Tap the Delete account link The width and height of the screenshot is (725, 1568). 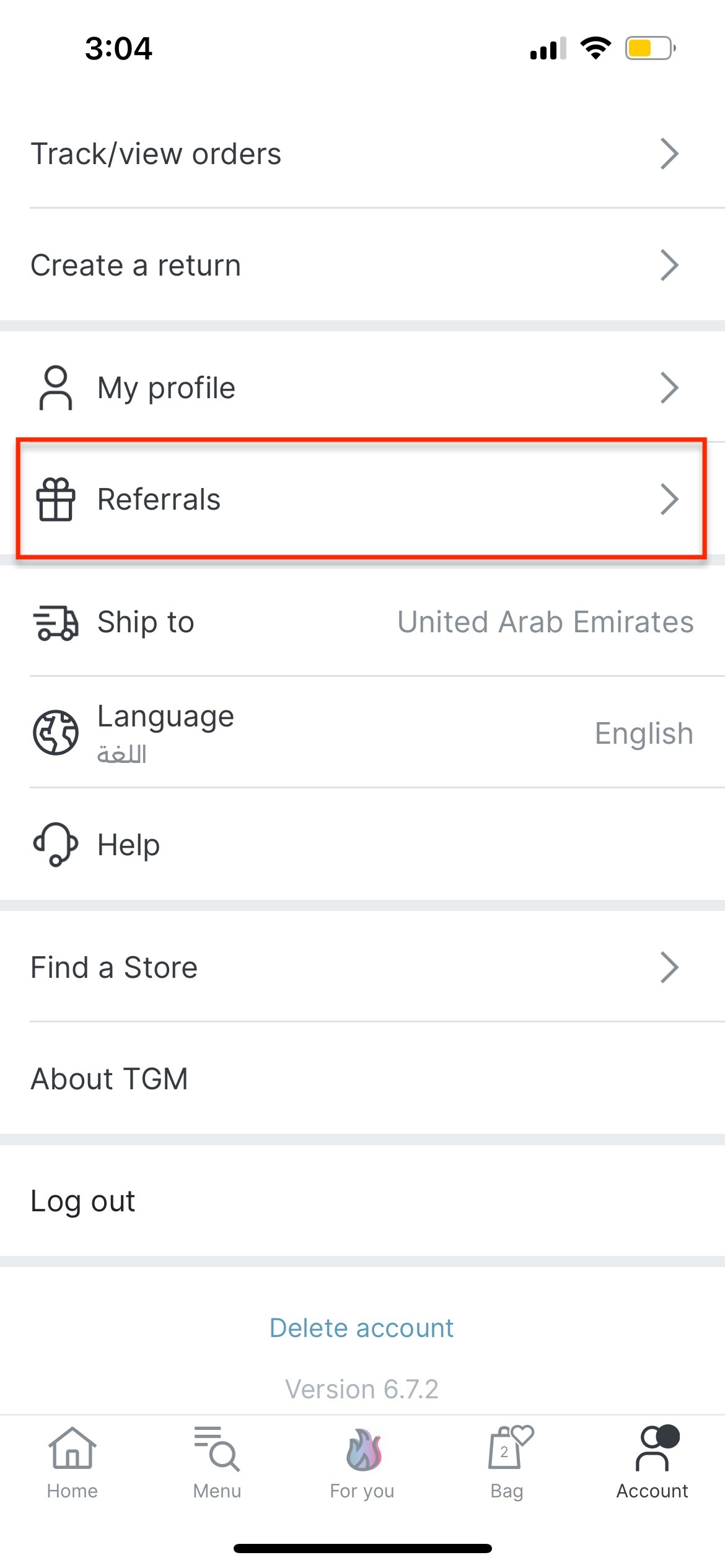362,1328
